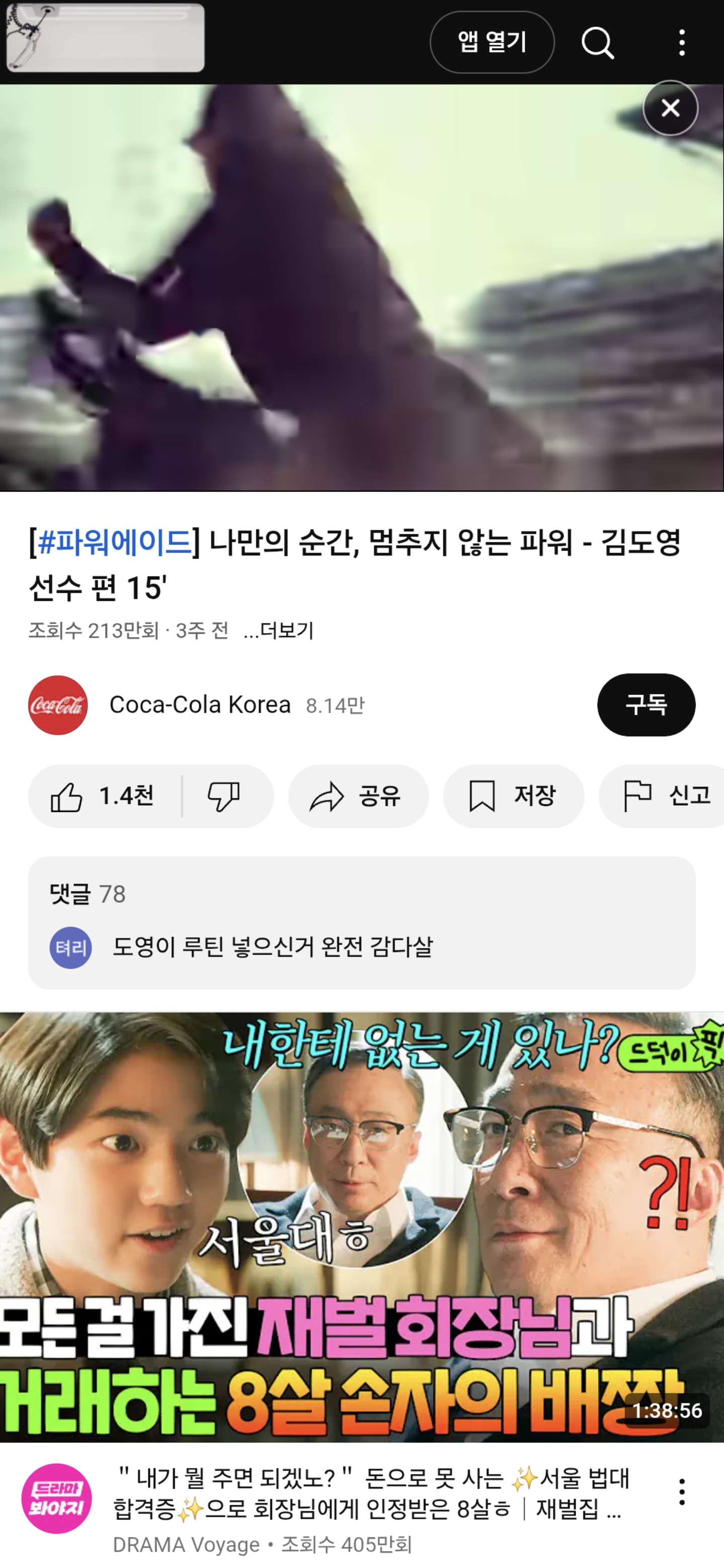This screenshot has width=724, height=1568.
Task: Share the video with 공유
Action: tap(358, 796)
